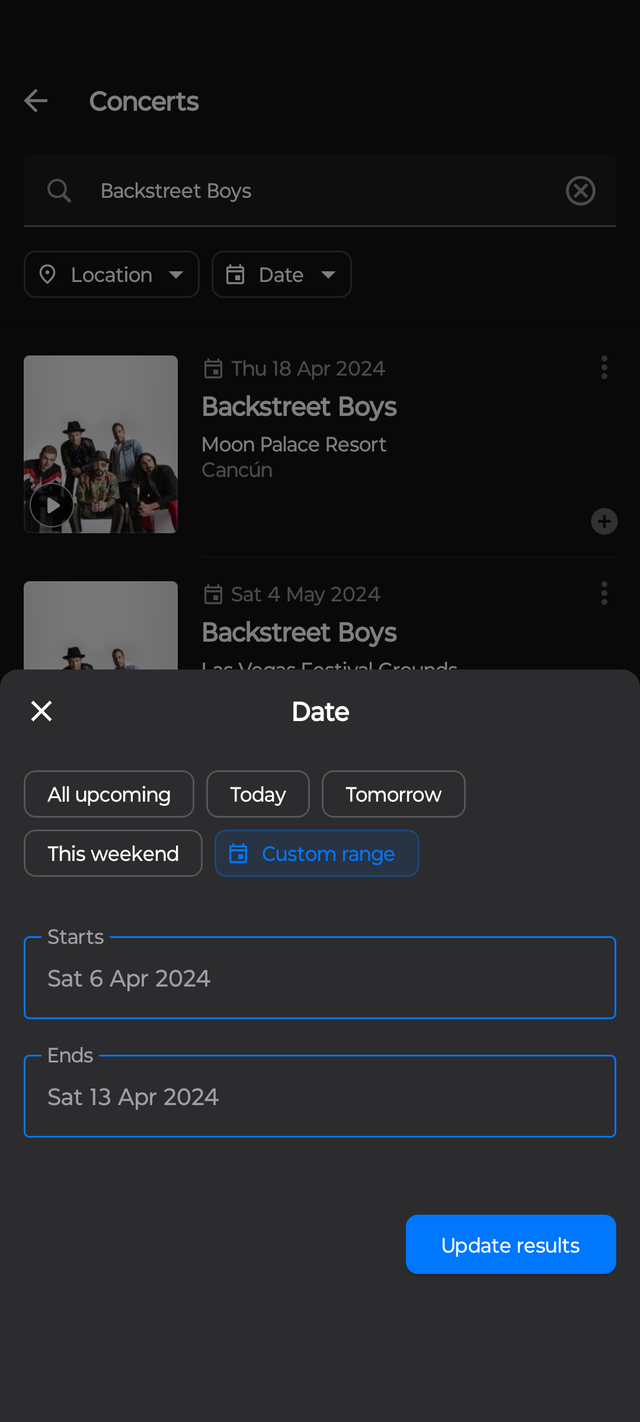Close the Date filter sheet

coord(41,711)
